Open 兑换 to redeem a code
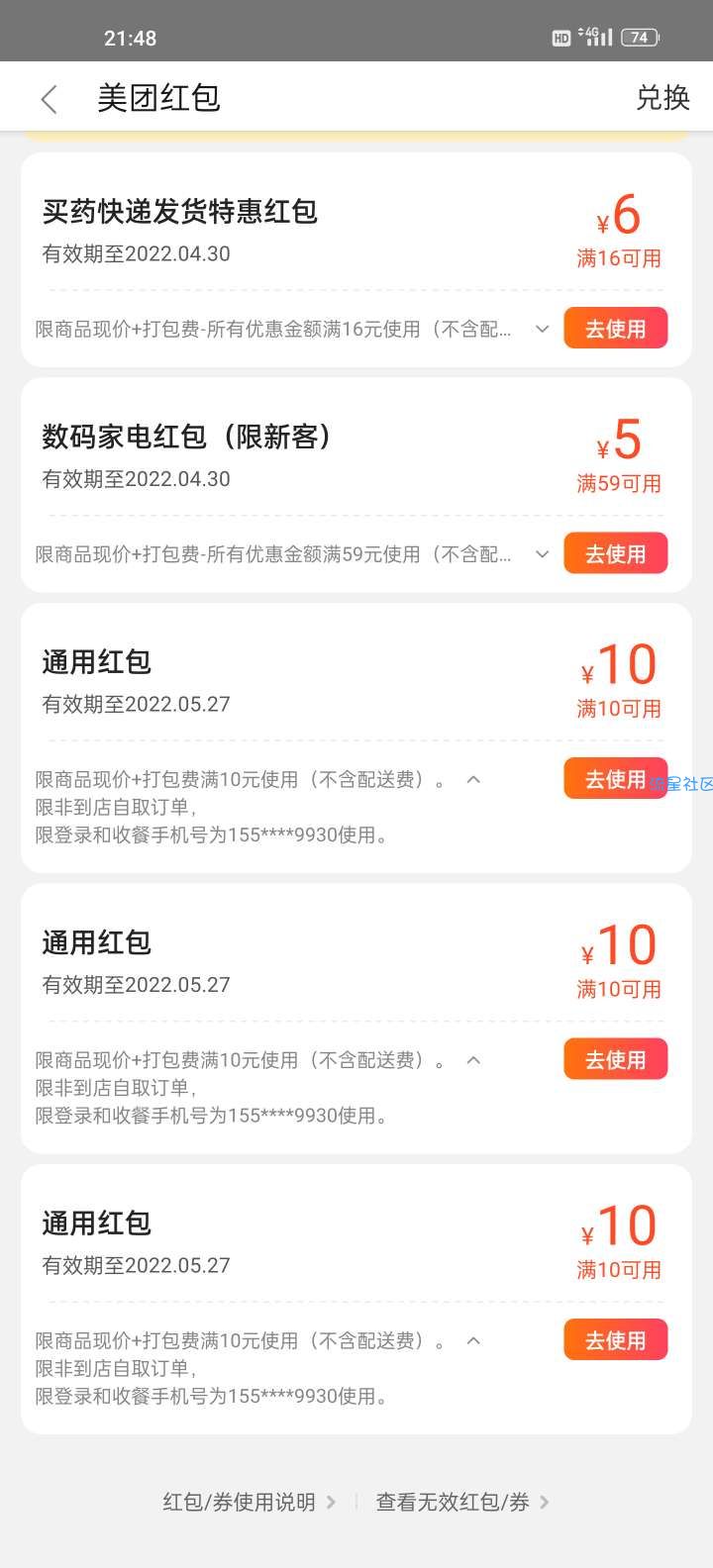Viewport: 713px width, 1568px height. [x=662, y=97]
